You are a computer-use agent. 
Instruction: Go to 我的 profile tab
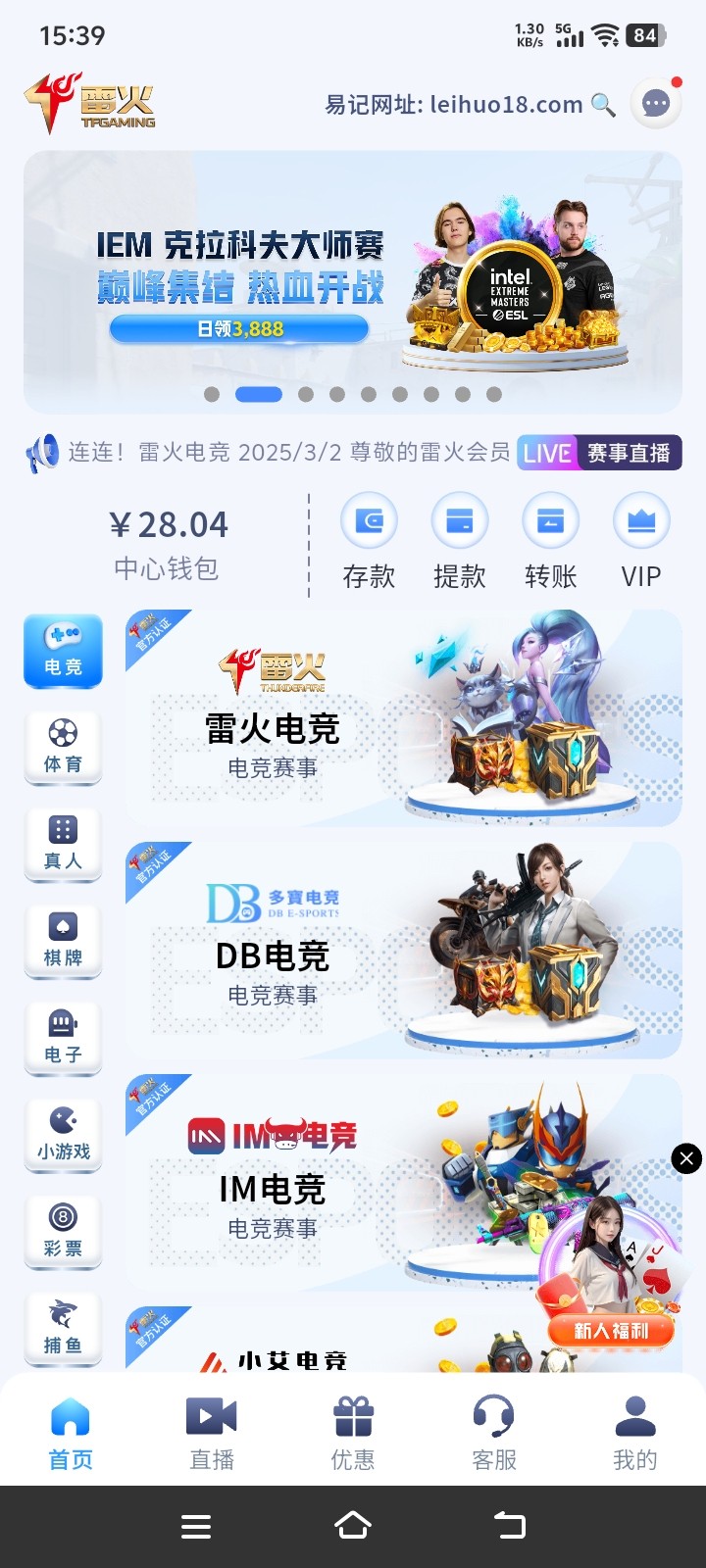coord(635,1433)
